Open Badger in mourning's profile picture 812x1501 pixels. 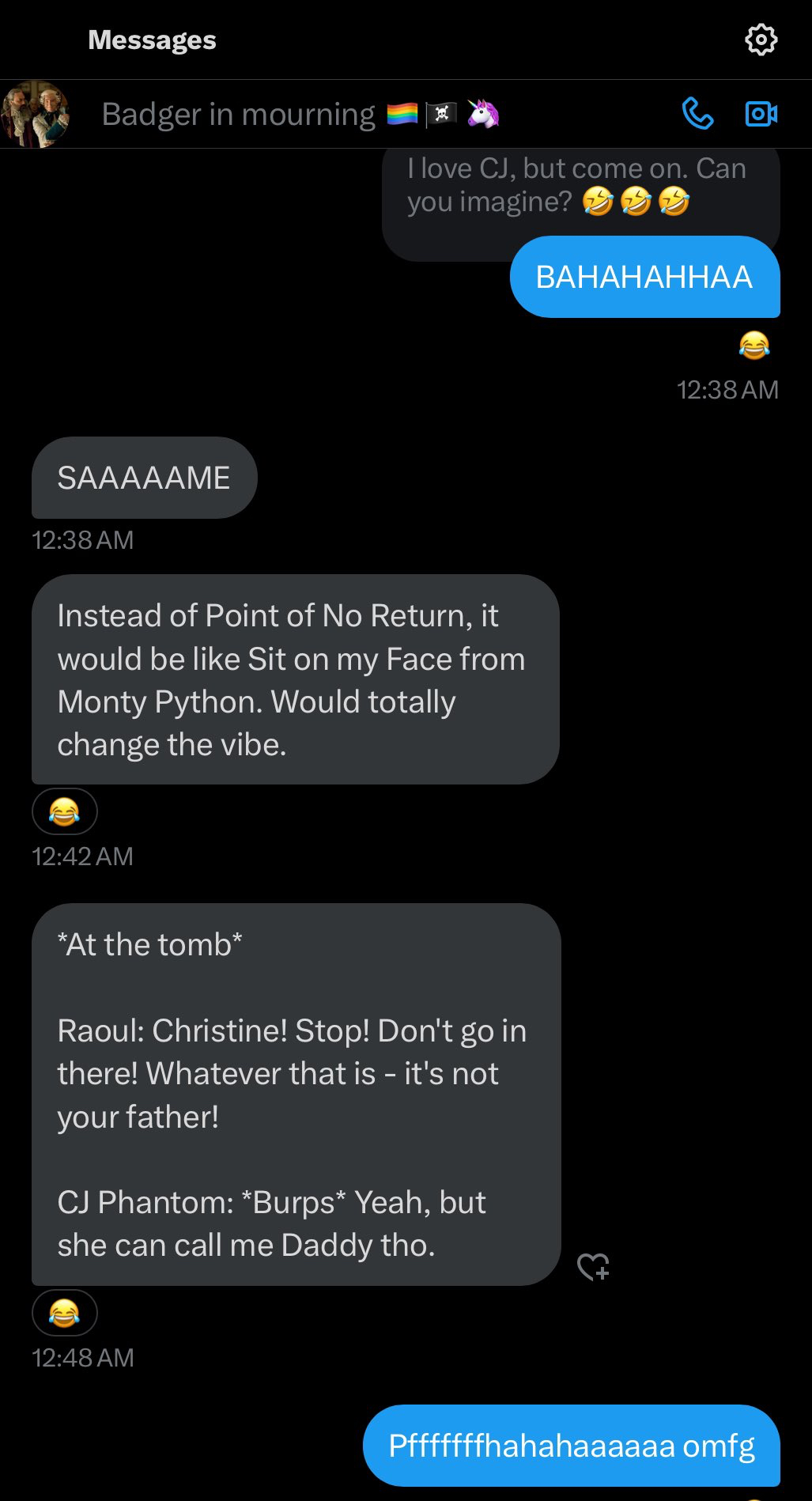(x=36, y=114)
